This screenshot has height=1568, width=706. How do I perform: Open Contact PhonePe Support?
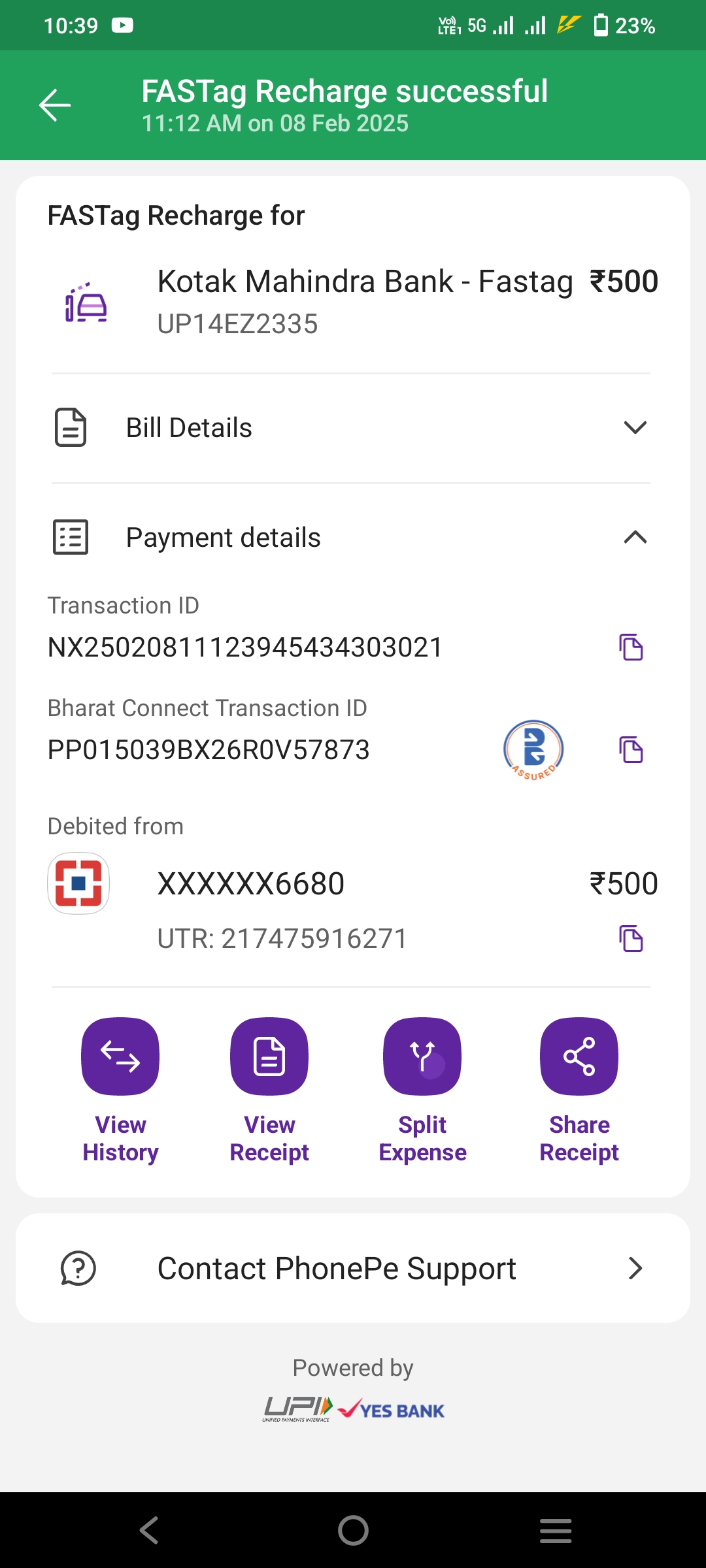click(x=353, y=1268)
